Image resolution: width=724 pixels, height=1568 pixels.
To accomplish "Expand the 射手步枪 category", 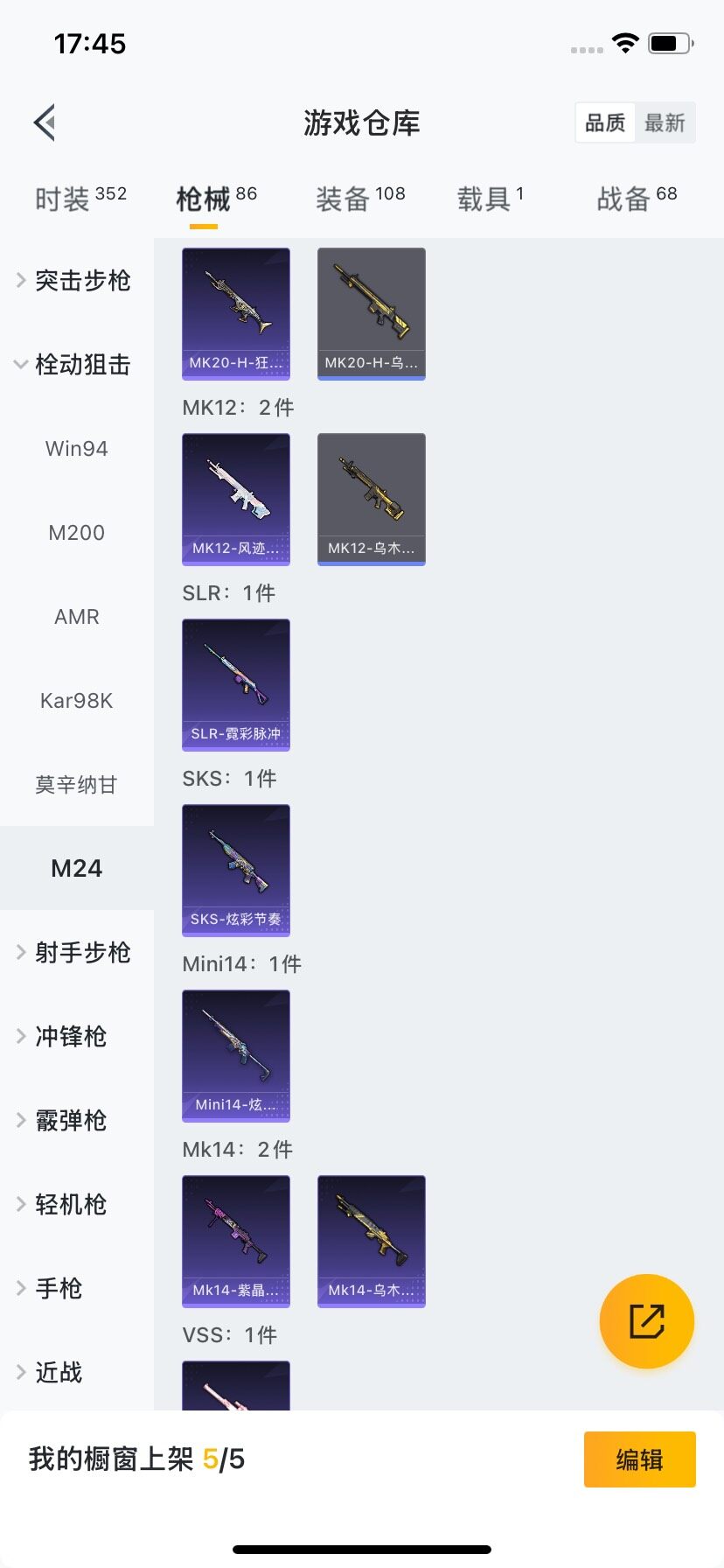I will (79, 952).
